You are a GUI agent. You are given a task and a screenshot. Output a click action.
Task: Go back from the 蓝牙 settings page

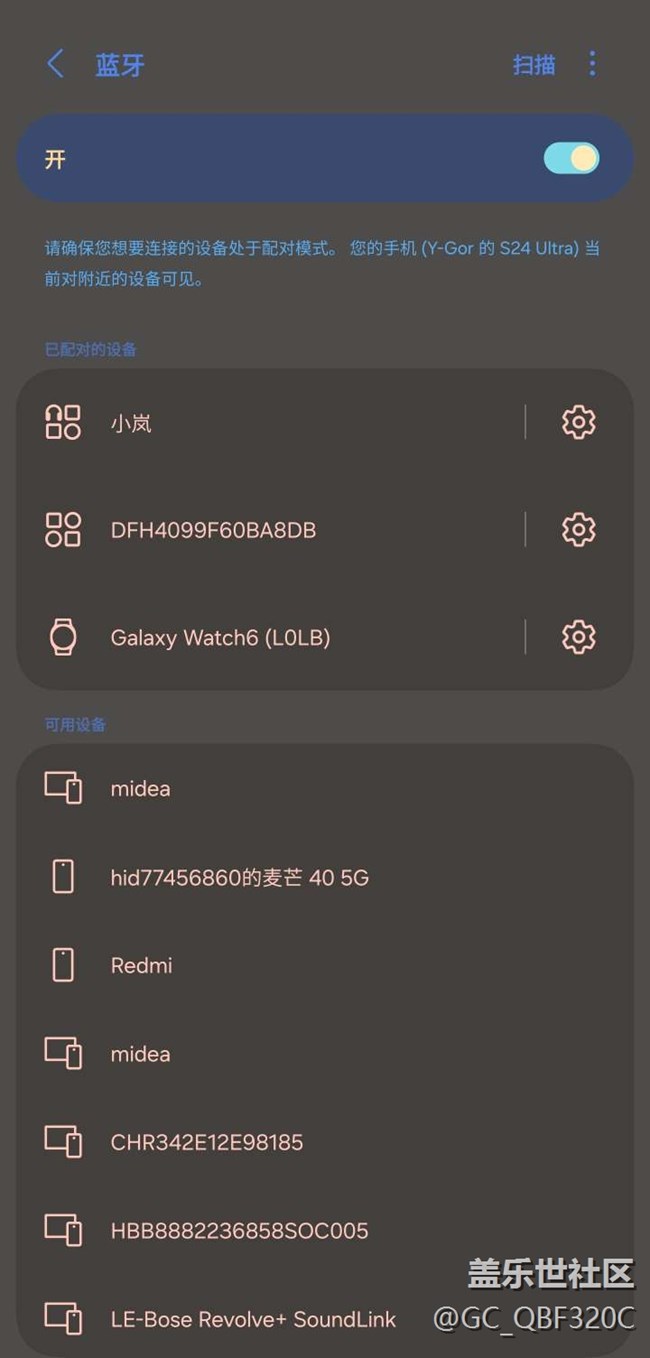[x=56, y=65]
